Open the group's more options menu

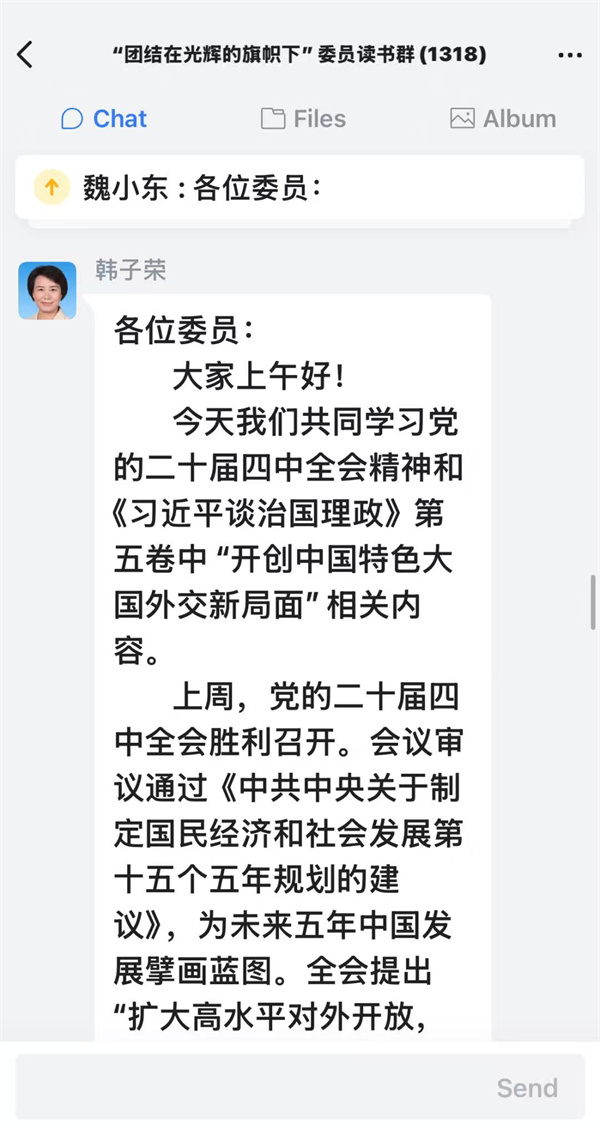pyautogui.click(x=569, y=56)
